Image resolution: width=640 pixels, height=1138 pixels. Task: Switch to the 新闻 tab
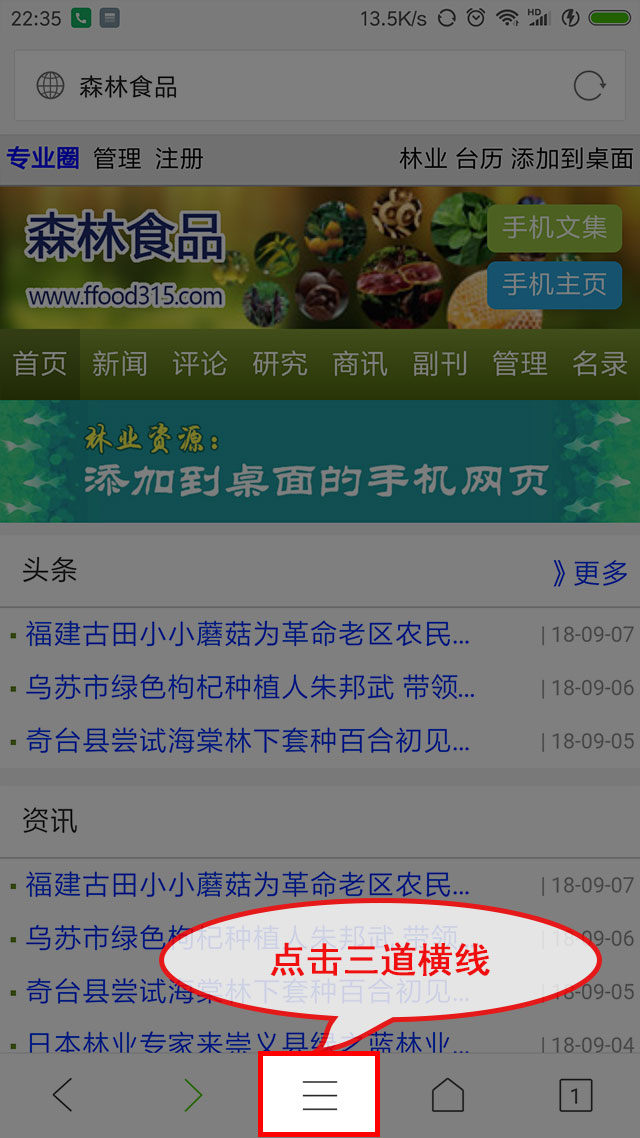[x=120, y=364]
